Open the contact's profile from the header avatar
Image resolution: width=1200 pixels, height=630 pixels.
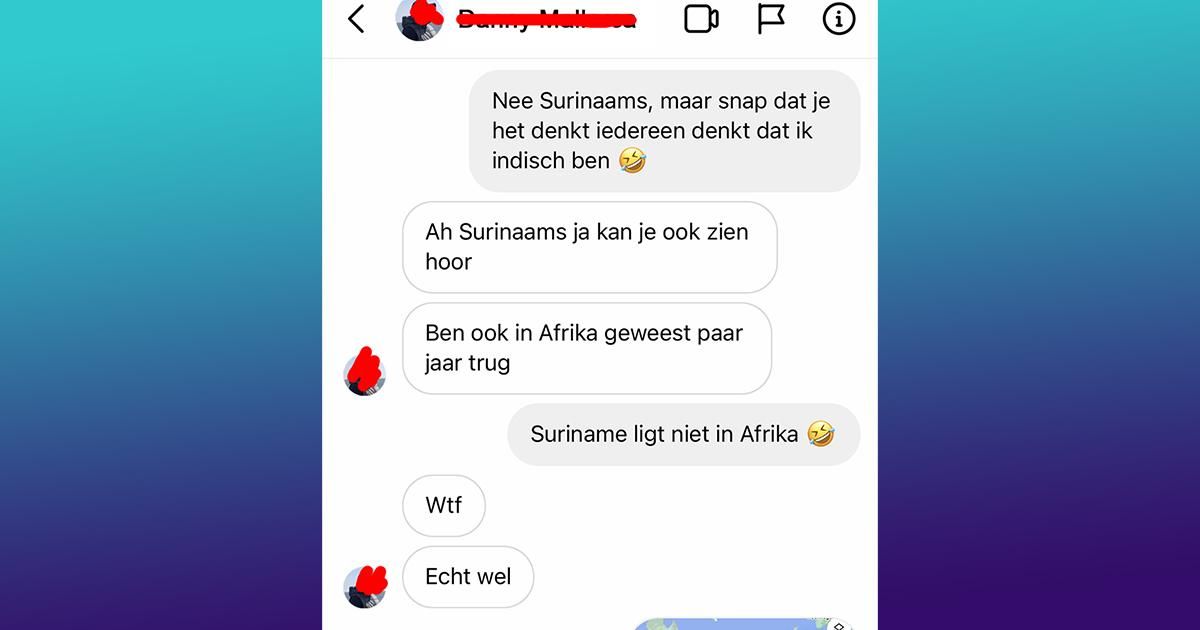419,18
